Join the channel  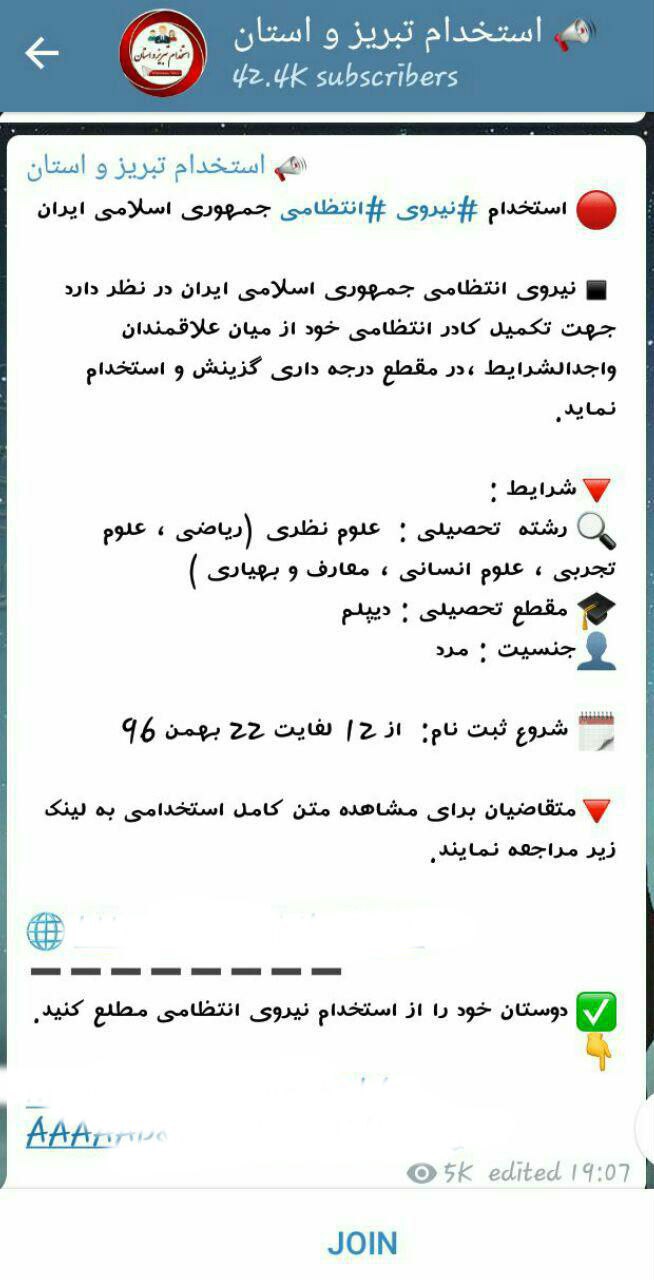[362, 1243]
